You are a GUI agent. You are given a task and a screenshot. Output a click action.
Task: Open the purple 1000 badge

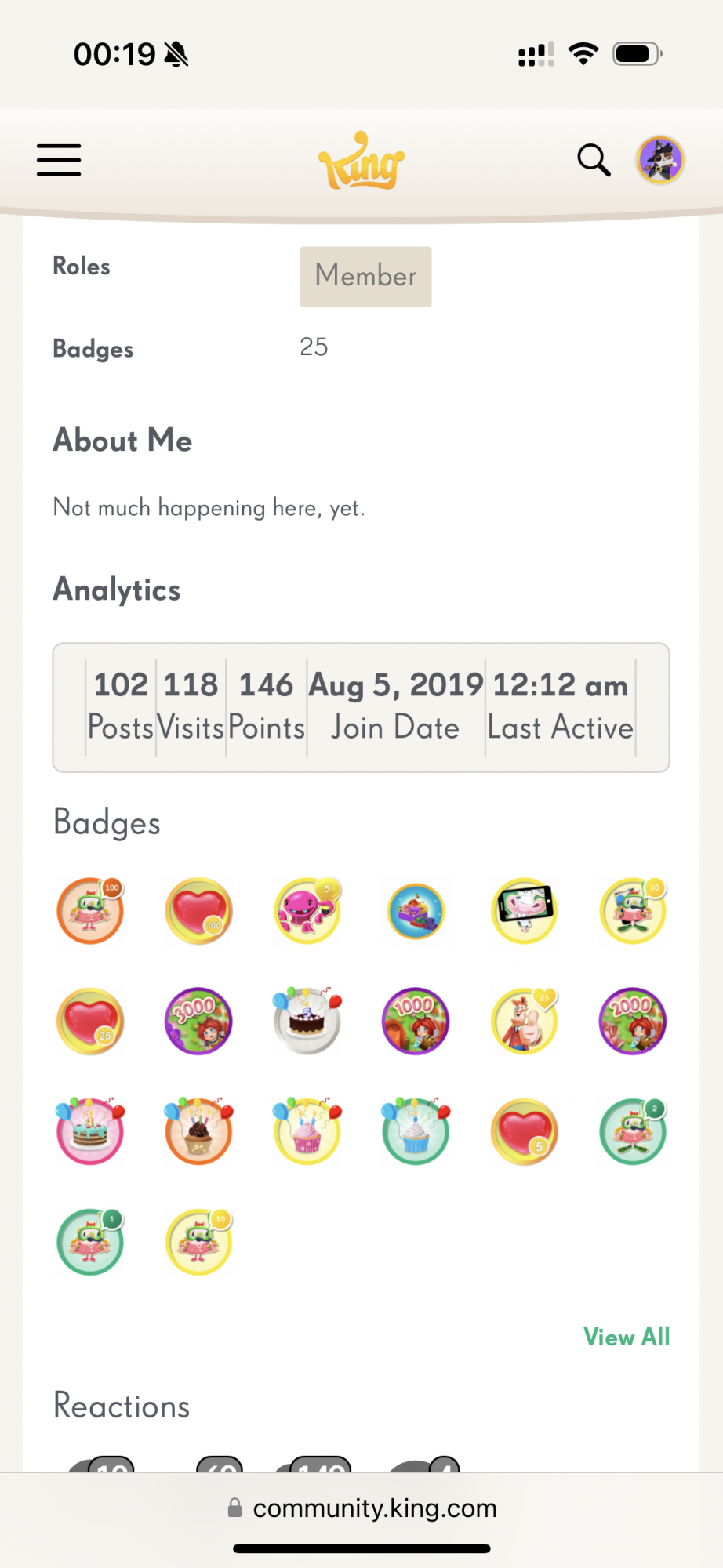click(416, 1021)
